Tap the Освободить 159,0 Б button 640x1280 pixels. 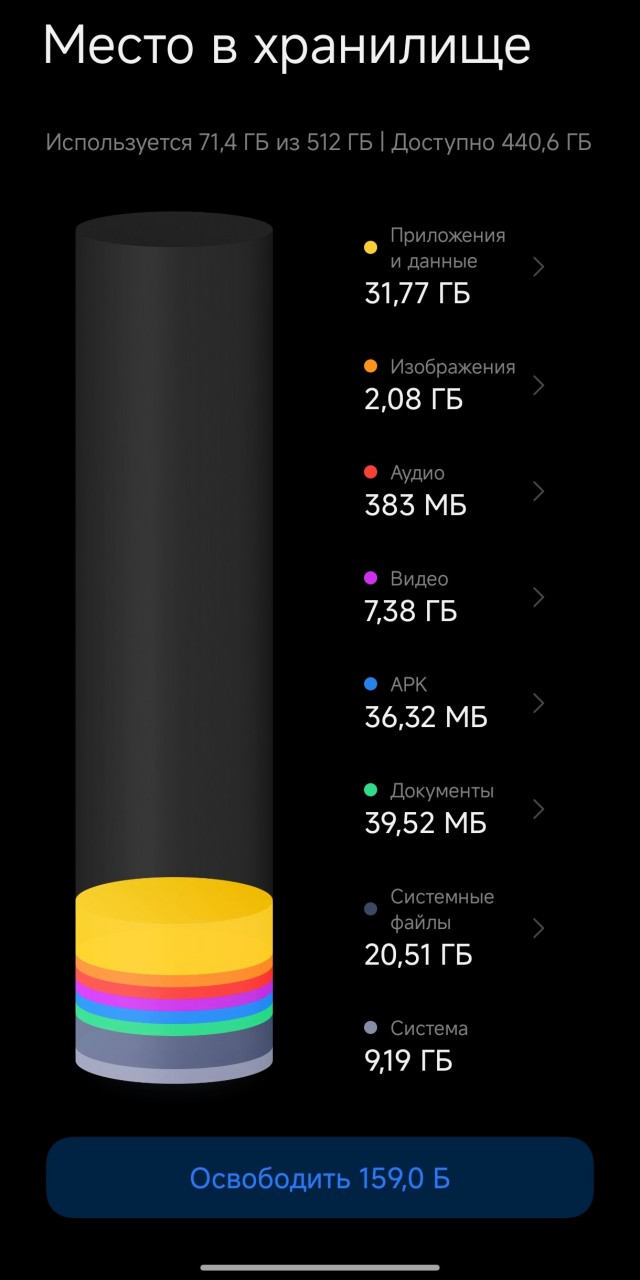tap(320, 1178)
